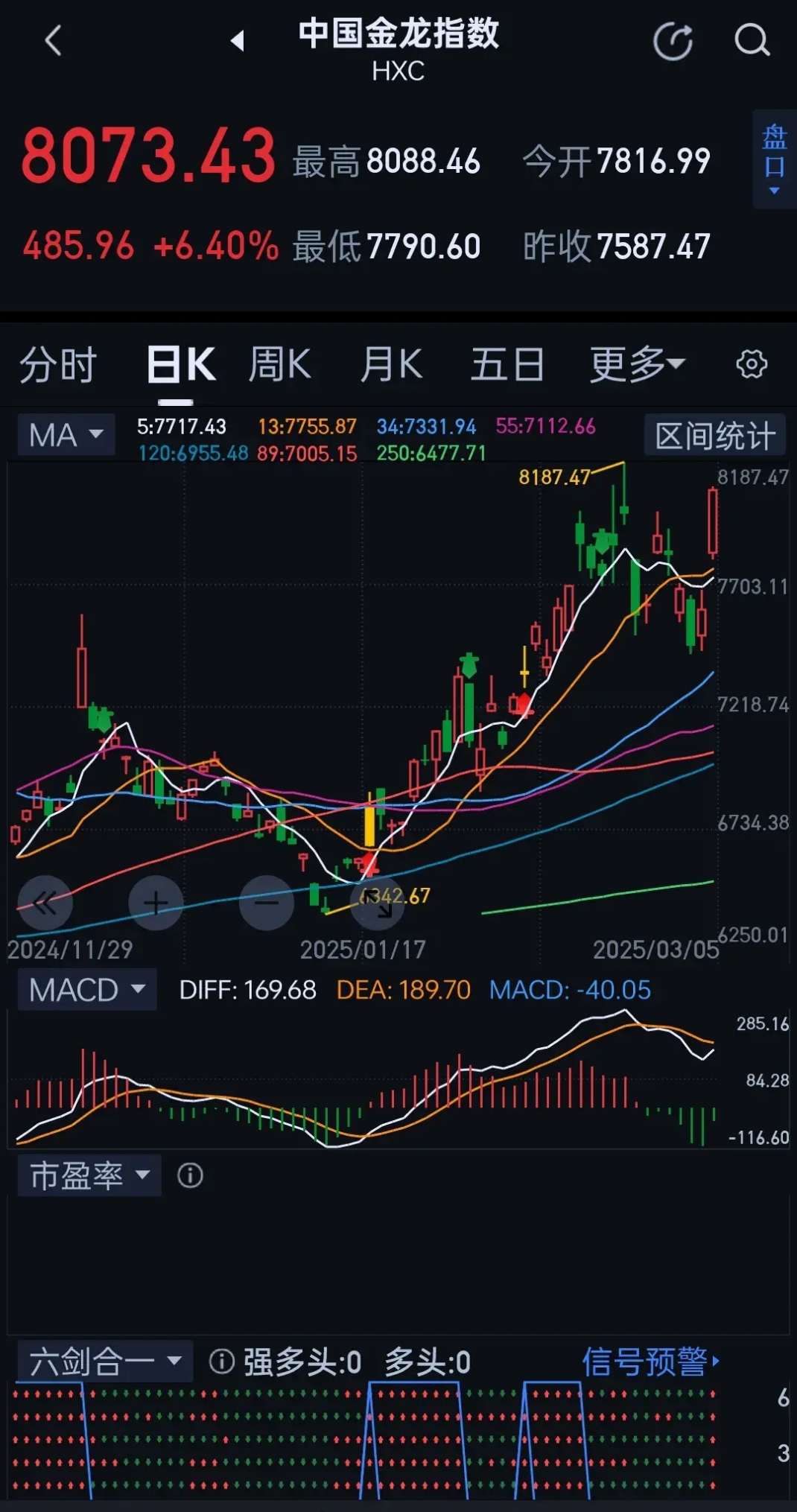Zoom out of the candlestick chart
Viewport: 797px width, 1512px height.
click(x=266, y=902)
